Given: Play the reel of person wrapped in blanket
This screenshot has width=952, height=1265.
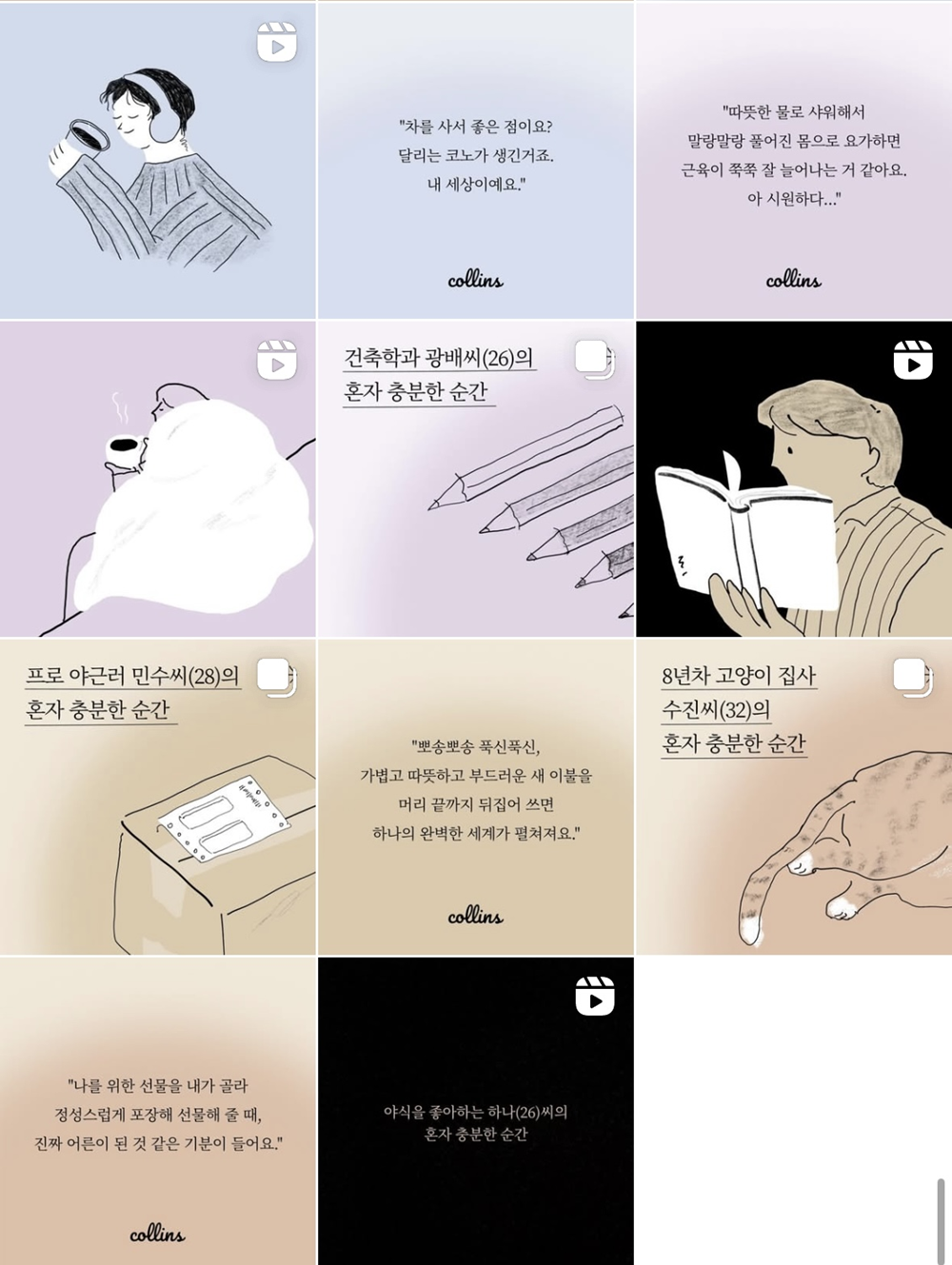Looking at the screenshot, I should [157, 479].
